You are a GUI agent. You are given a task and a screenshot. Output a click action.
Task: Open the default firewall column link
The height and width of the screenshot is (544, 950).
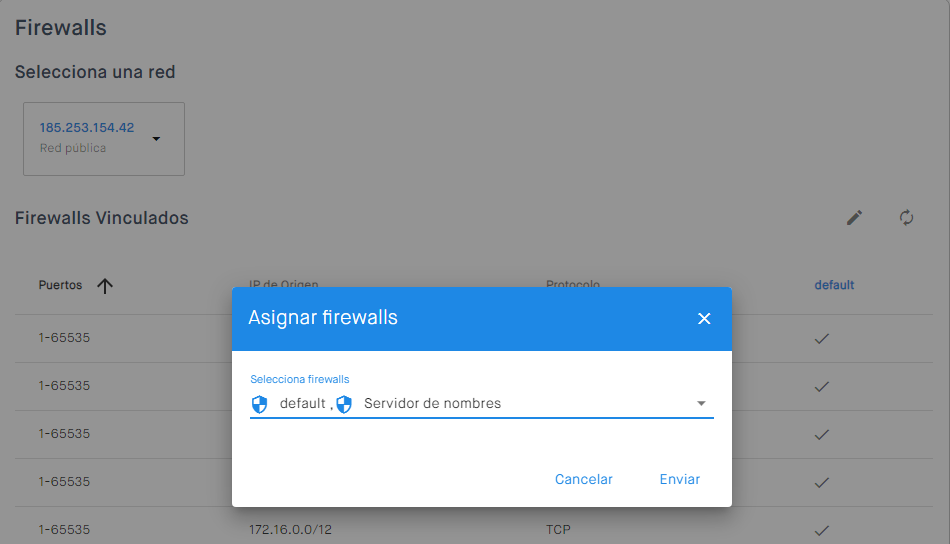(x=834, y=285)
